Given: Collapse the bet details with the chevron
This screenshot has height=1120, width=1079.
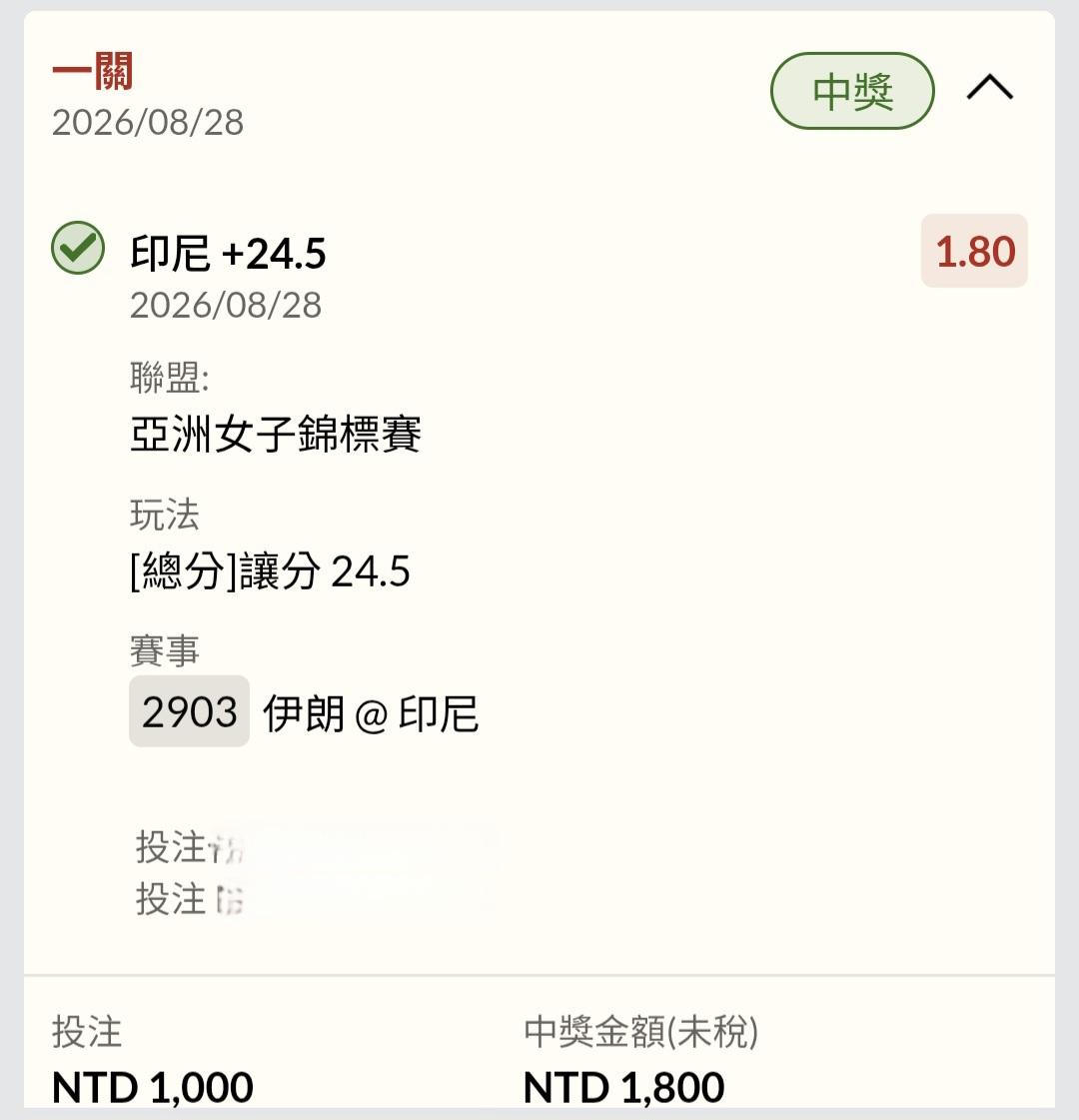Looking at the screenshot, I should click(x=990, y=88).
